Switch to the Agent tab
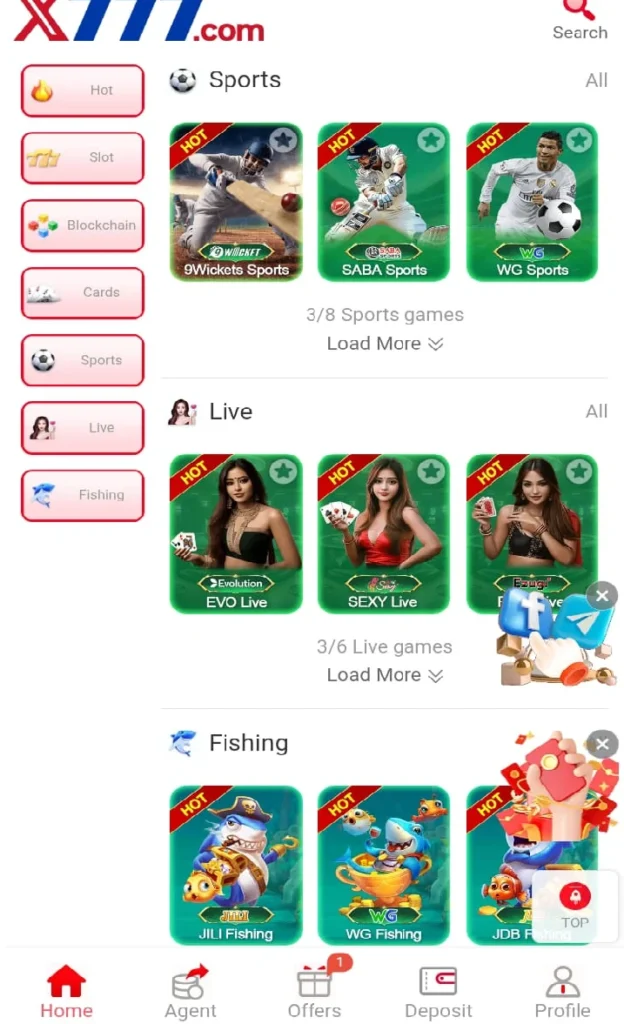This screenshot has width=624, height=1024. tap(190, 992)
